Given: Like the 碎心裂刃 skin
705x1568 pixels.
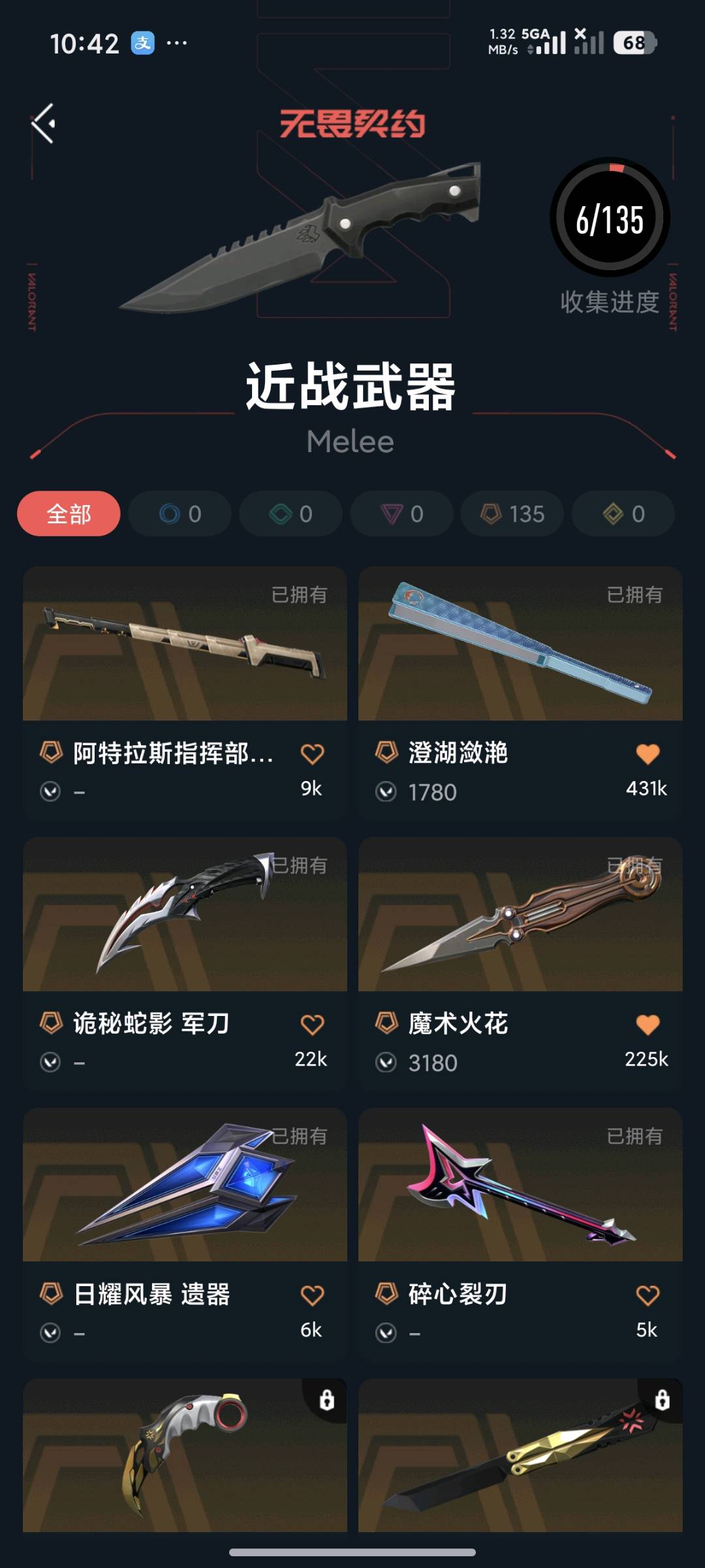Looking at the screenshot, I should click(x=648, y=1295).
